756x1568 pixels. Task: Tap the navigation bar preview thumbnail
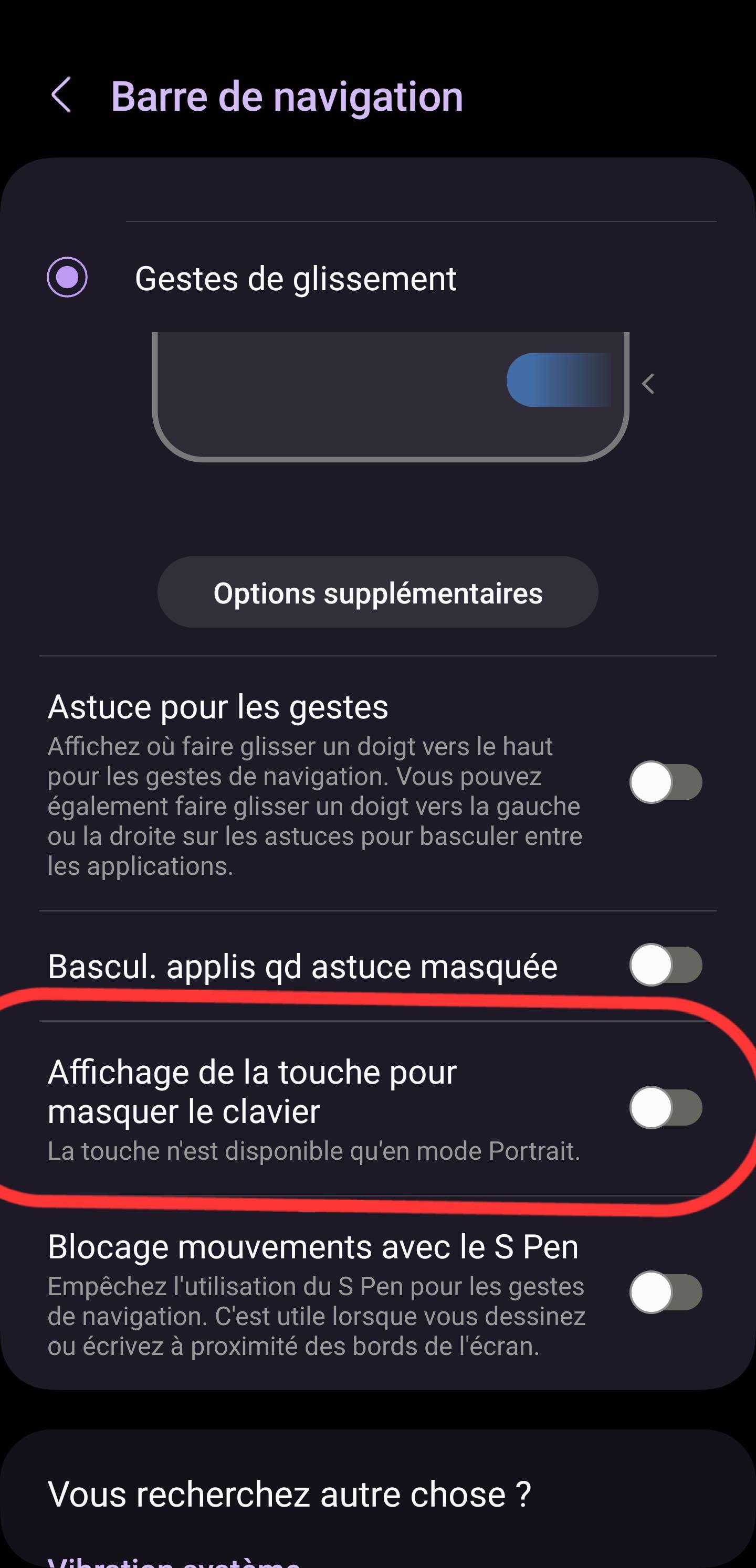click(390, 396)
